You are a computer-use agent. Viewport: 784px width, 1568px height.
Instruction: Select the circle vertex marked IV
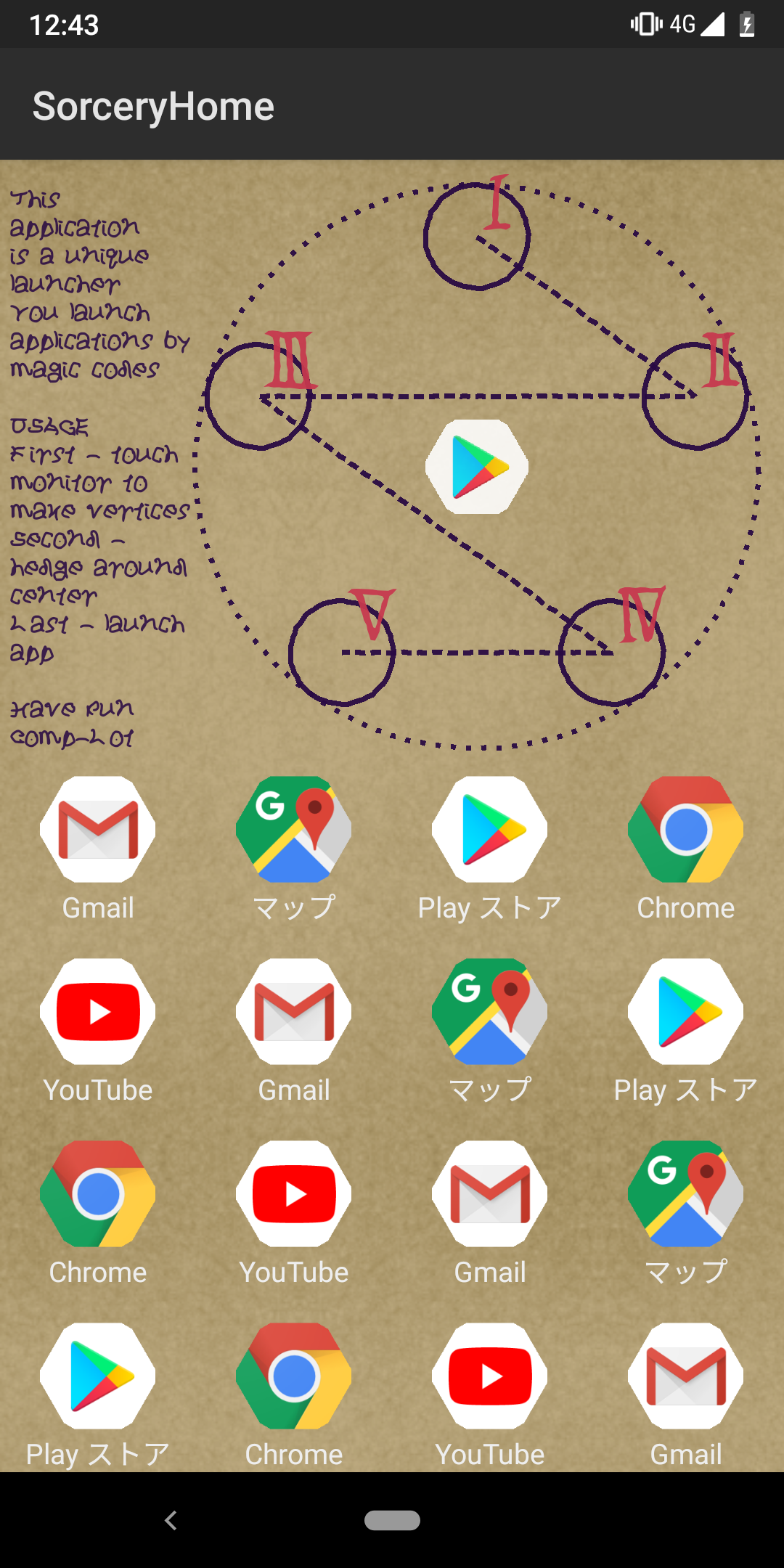click(612, 653)
